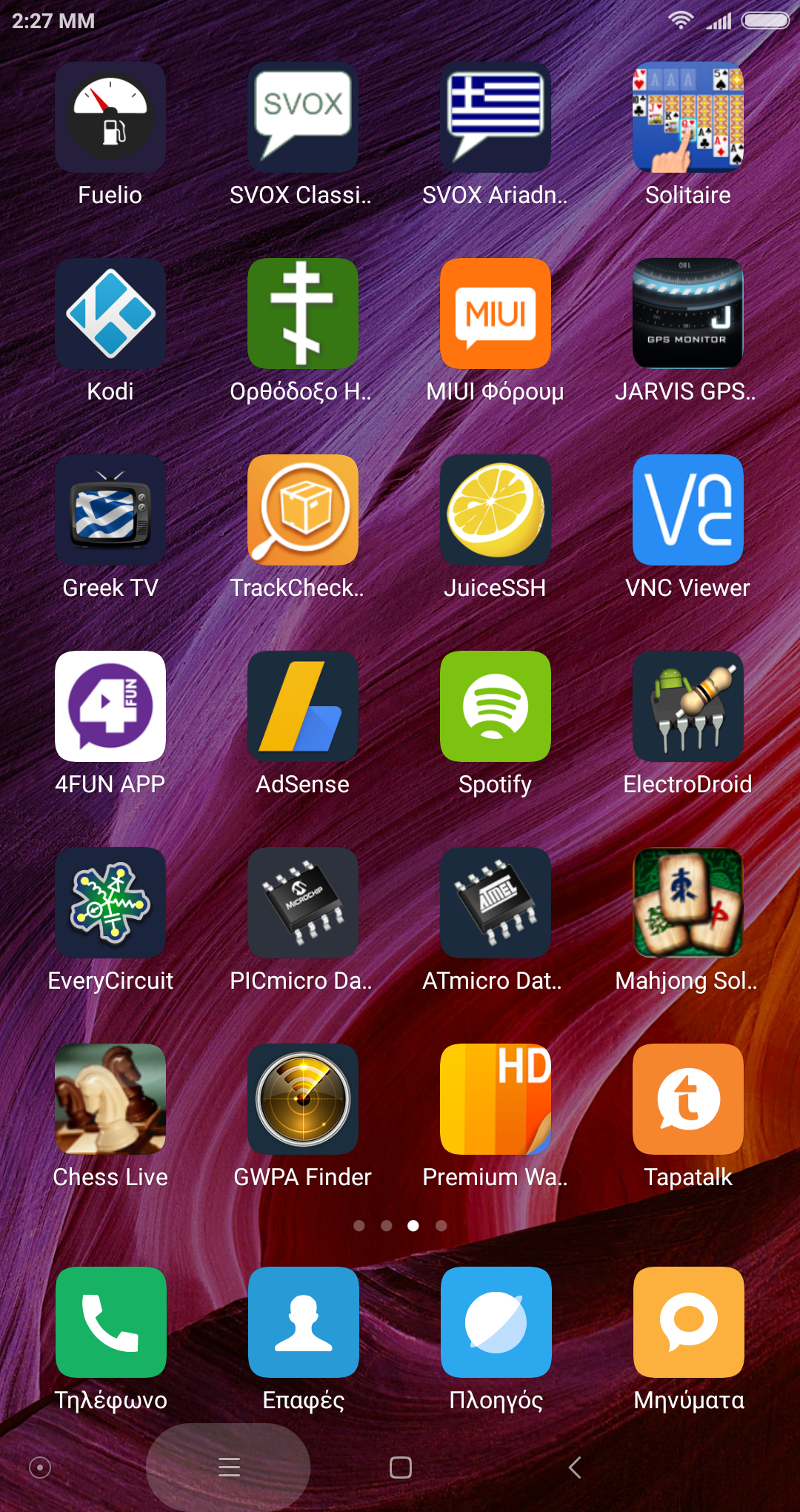The width and height of the screenshot is (800, 1512).
Task: Open GWPA Finder
Action: coord(302,1099)
